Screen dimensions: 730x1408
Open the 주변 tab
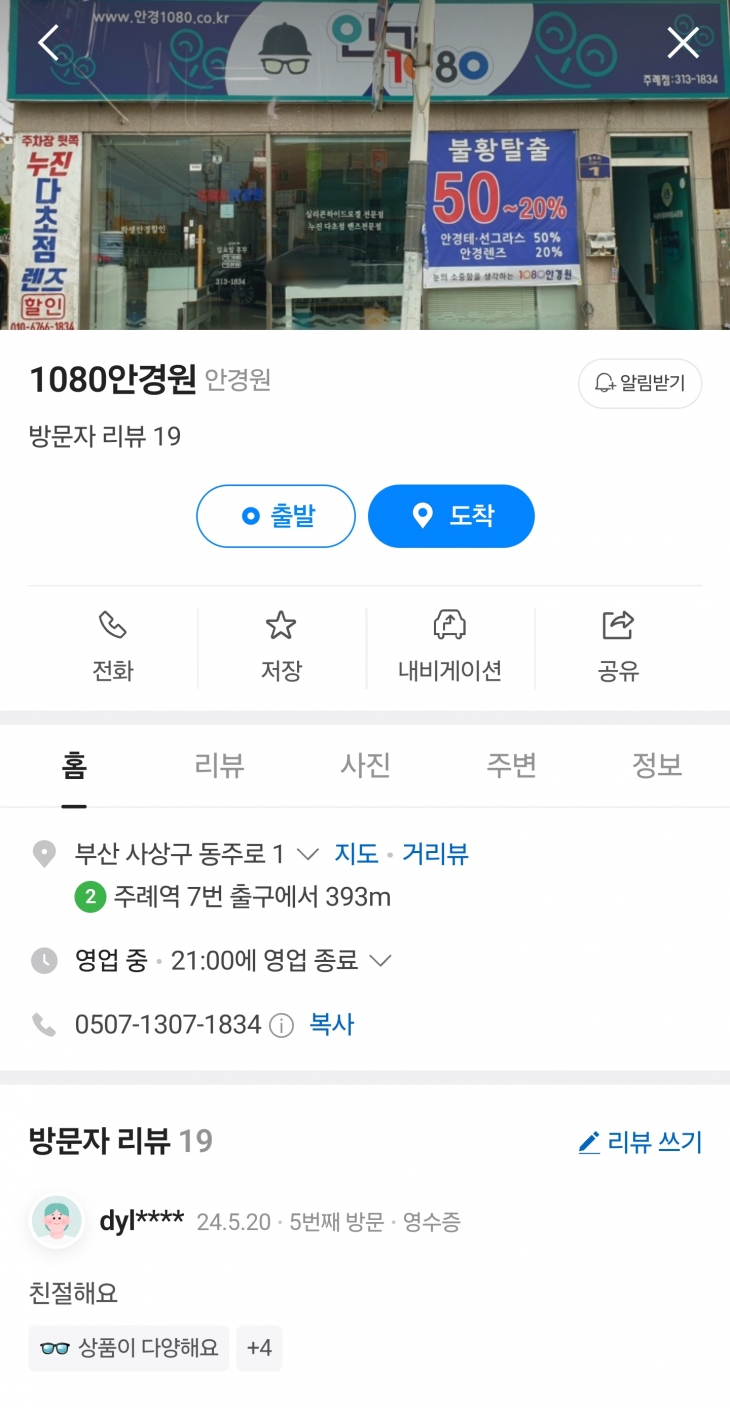pos(511,766)
